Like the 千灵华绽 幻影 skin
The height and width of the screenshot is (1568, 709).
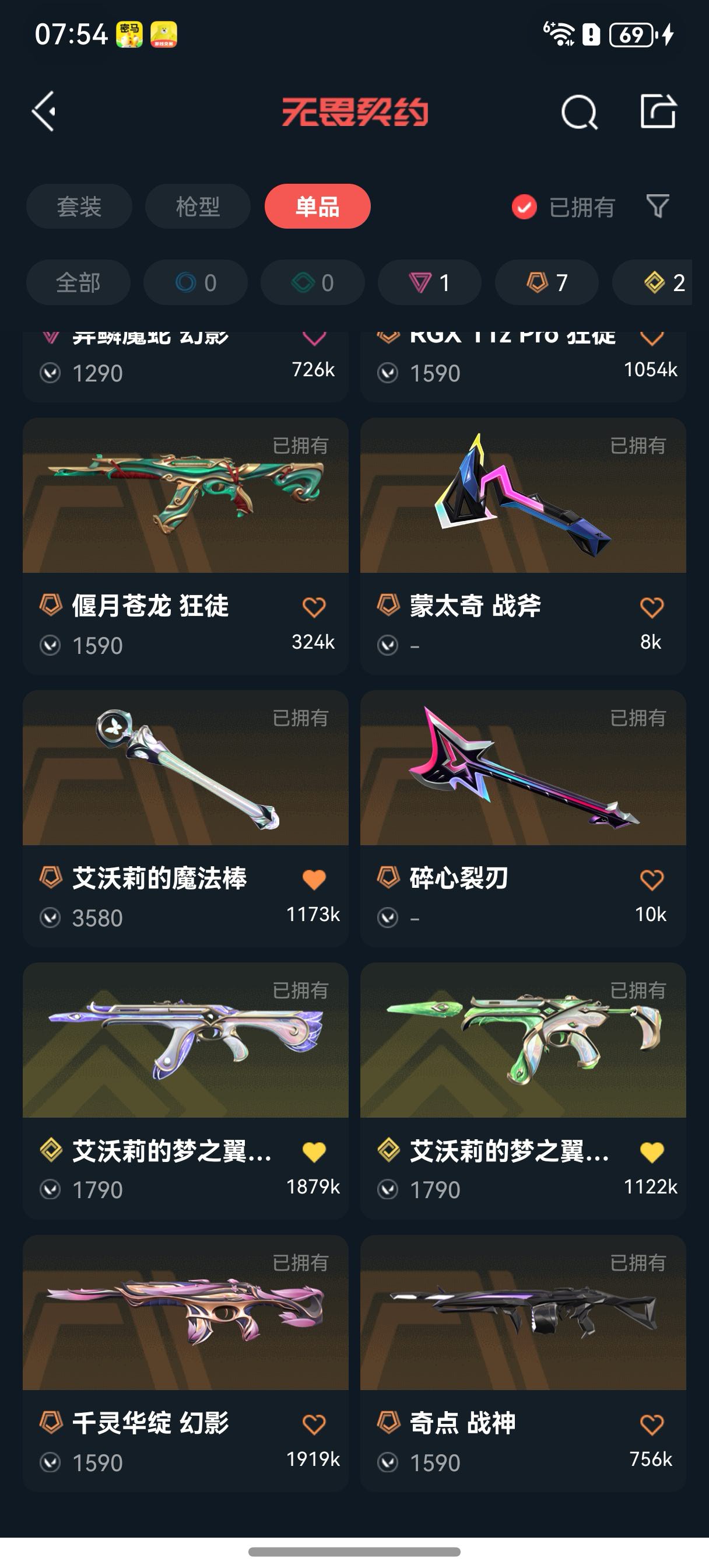click(314, 1424)
